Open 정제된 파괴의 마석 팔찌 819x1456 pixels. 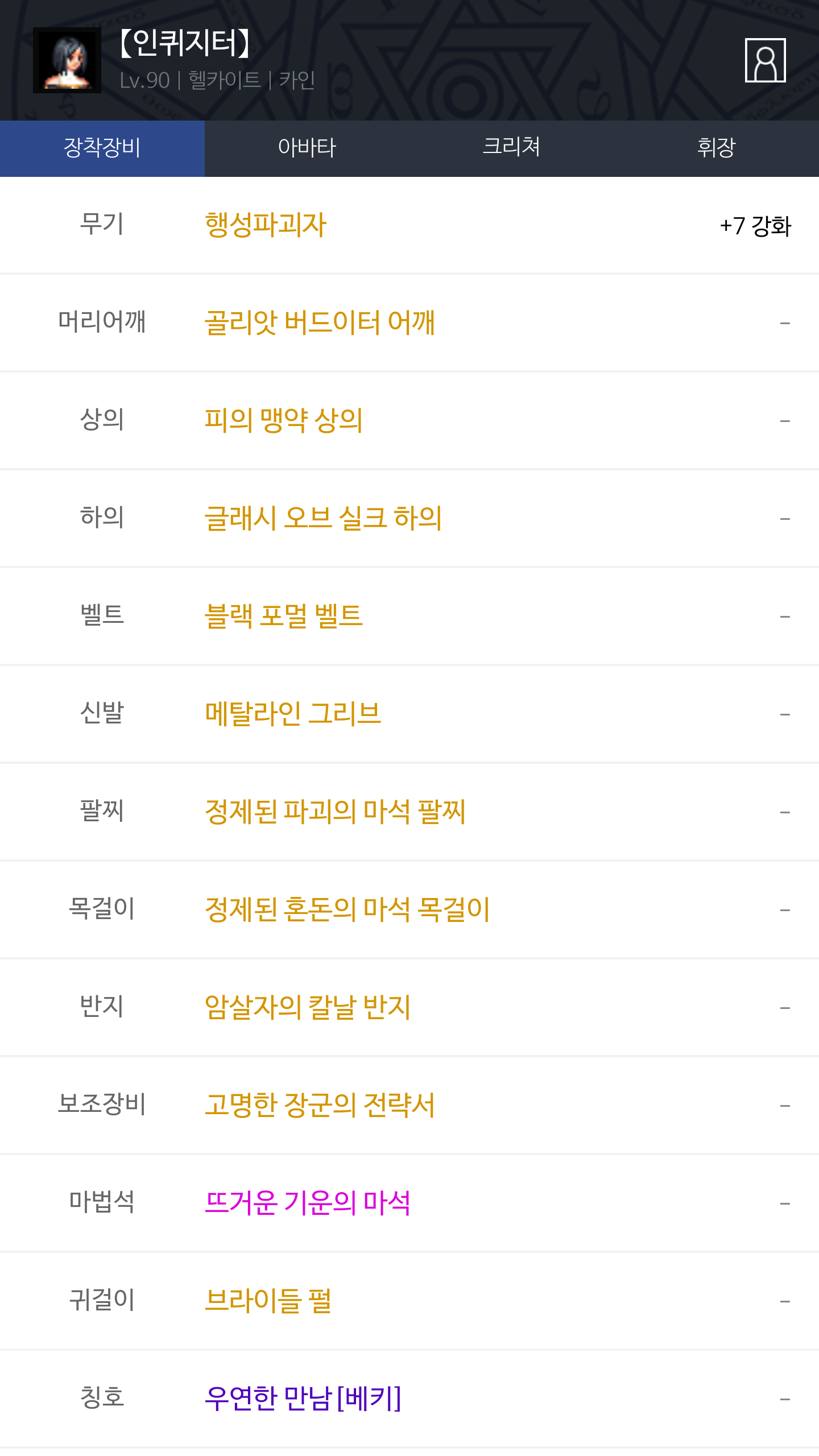pos(335,812)
